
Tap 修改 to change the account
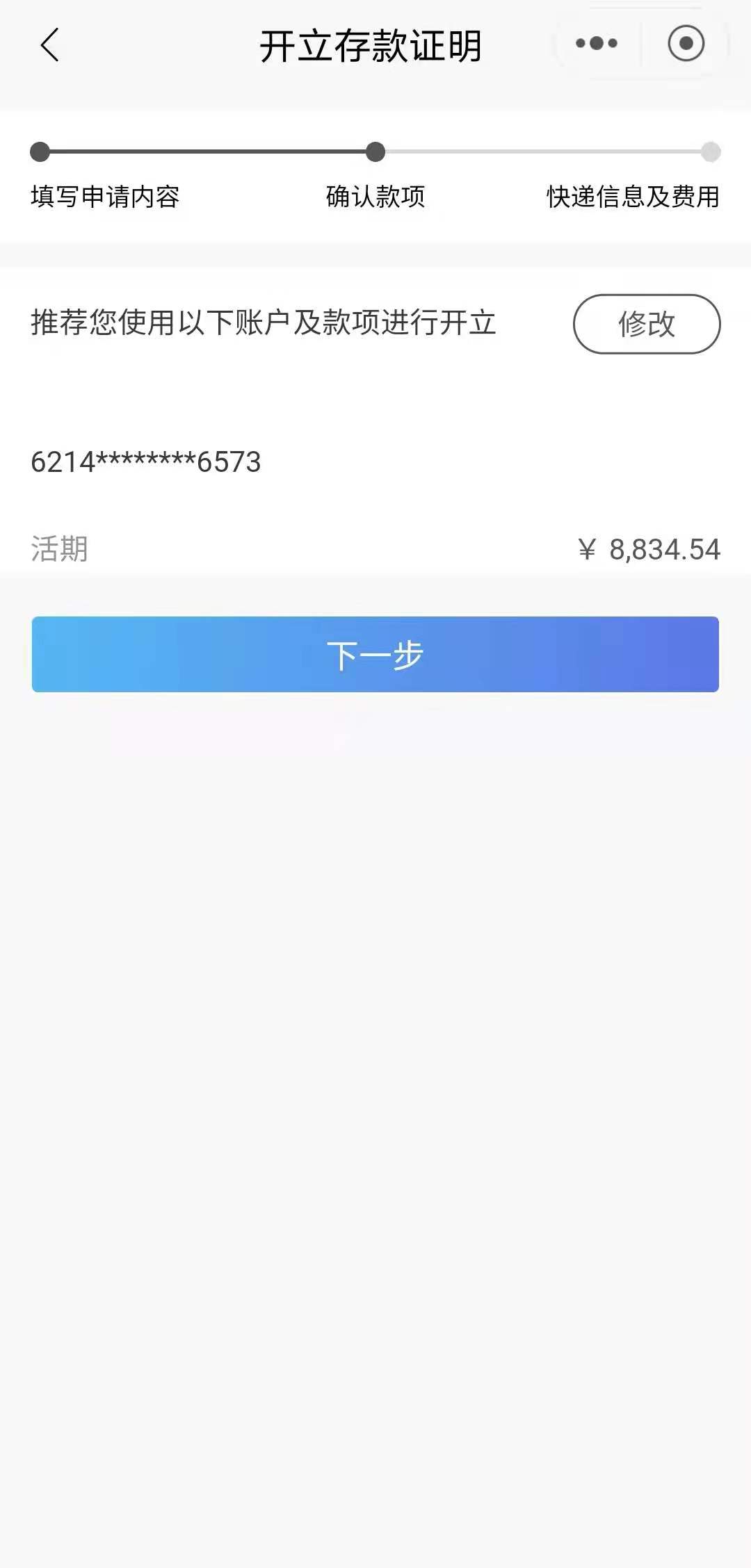[646, 324]
